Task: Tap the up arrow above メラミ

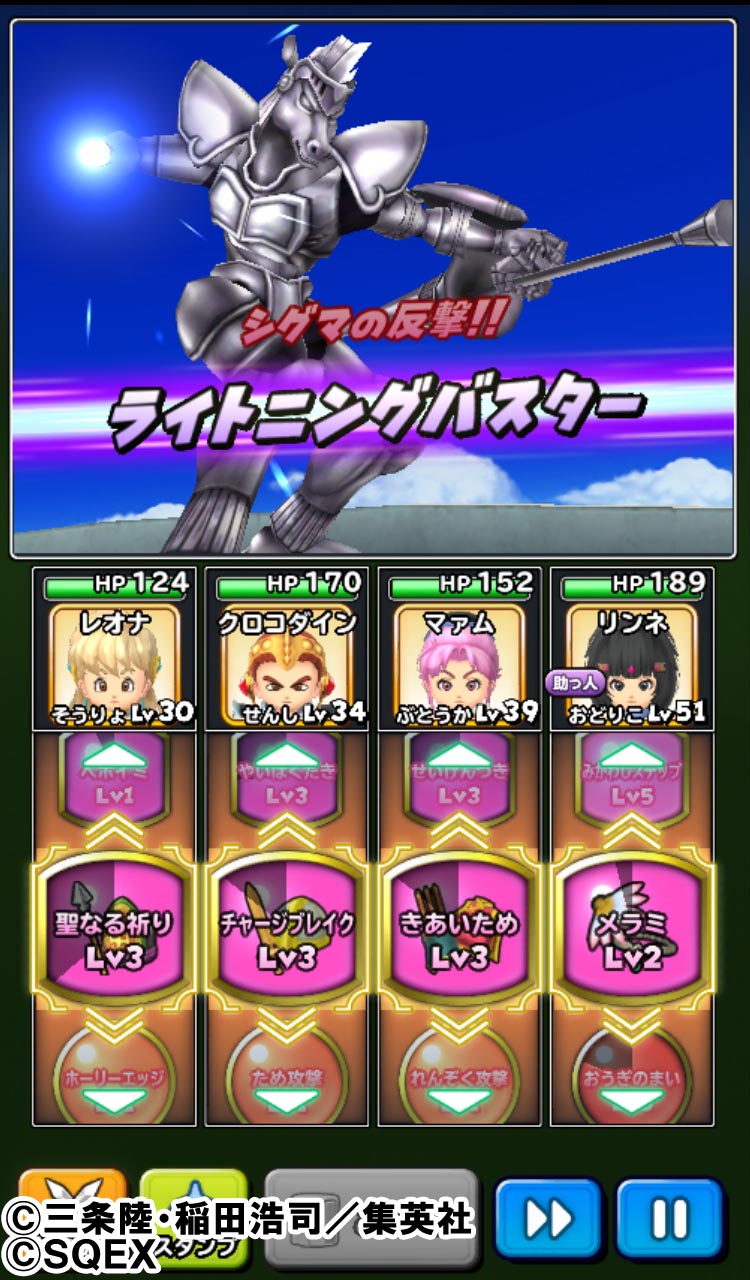Action: (x=633, y=758)
